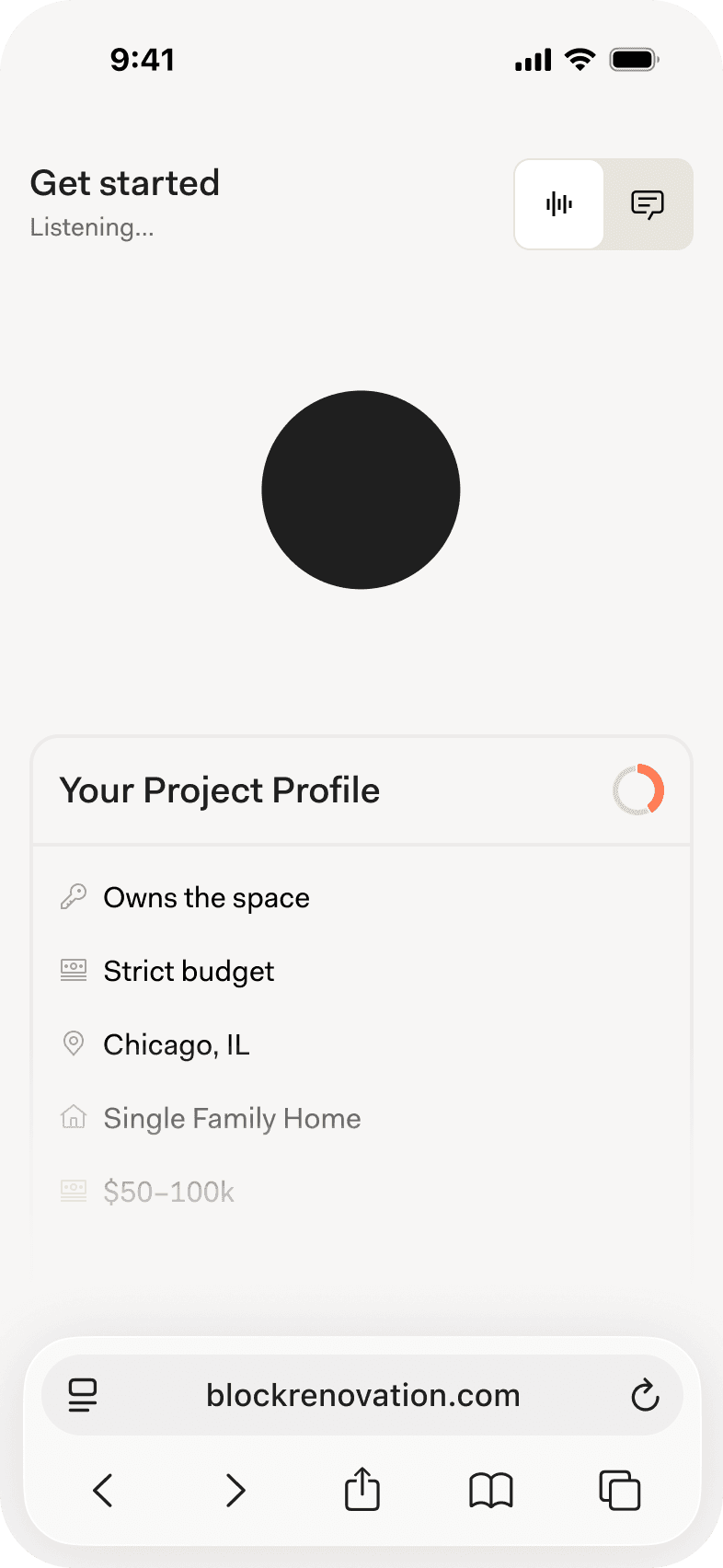Share this page

pyautogui.click(x=362, y=1489)
